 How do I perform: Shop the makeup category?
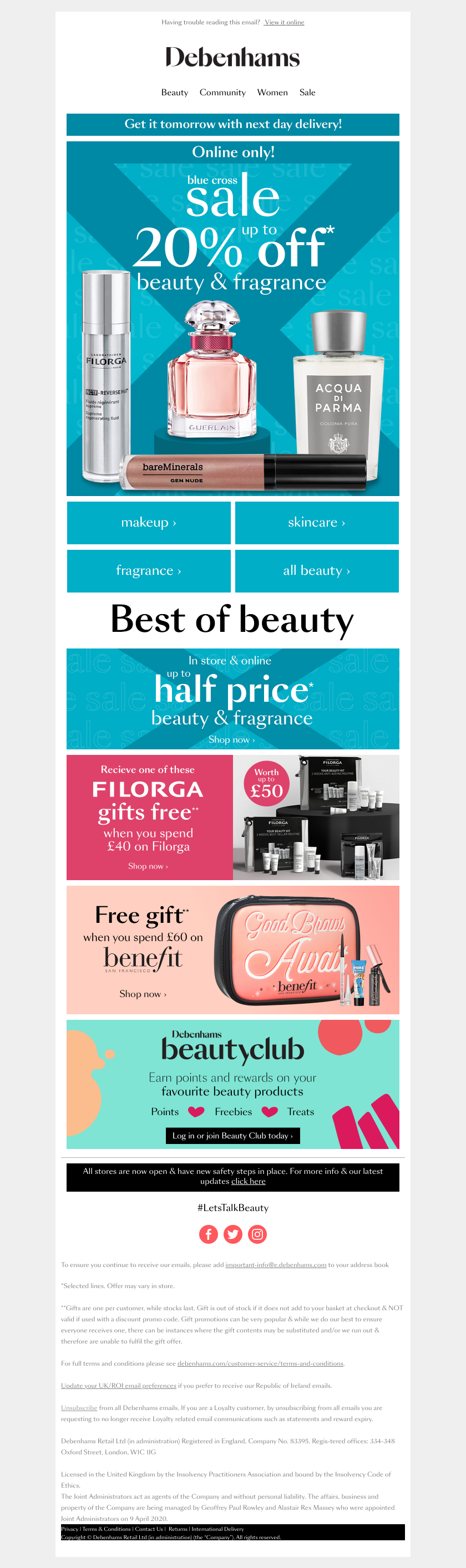point(149,522)
